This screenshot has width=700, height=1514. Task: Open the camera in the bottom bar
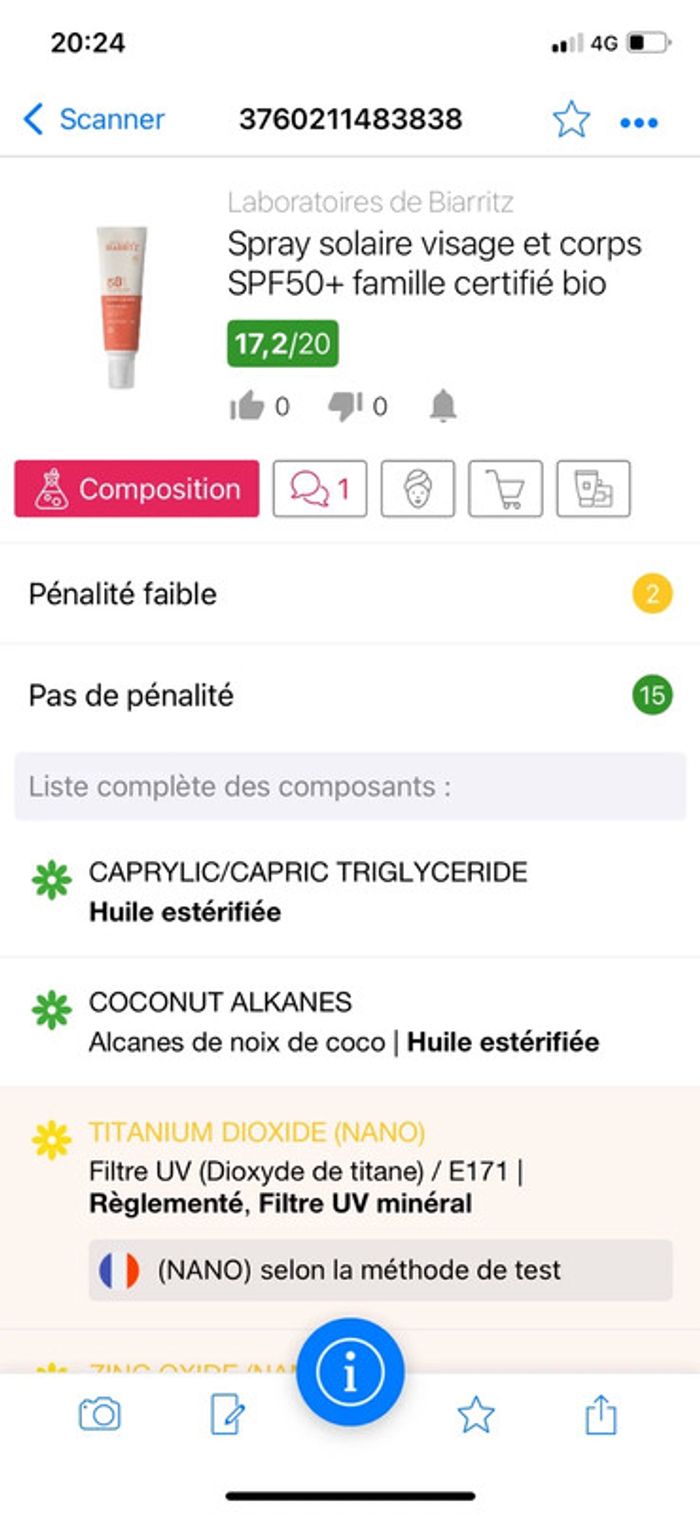pos(100,1414)
